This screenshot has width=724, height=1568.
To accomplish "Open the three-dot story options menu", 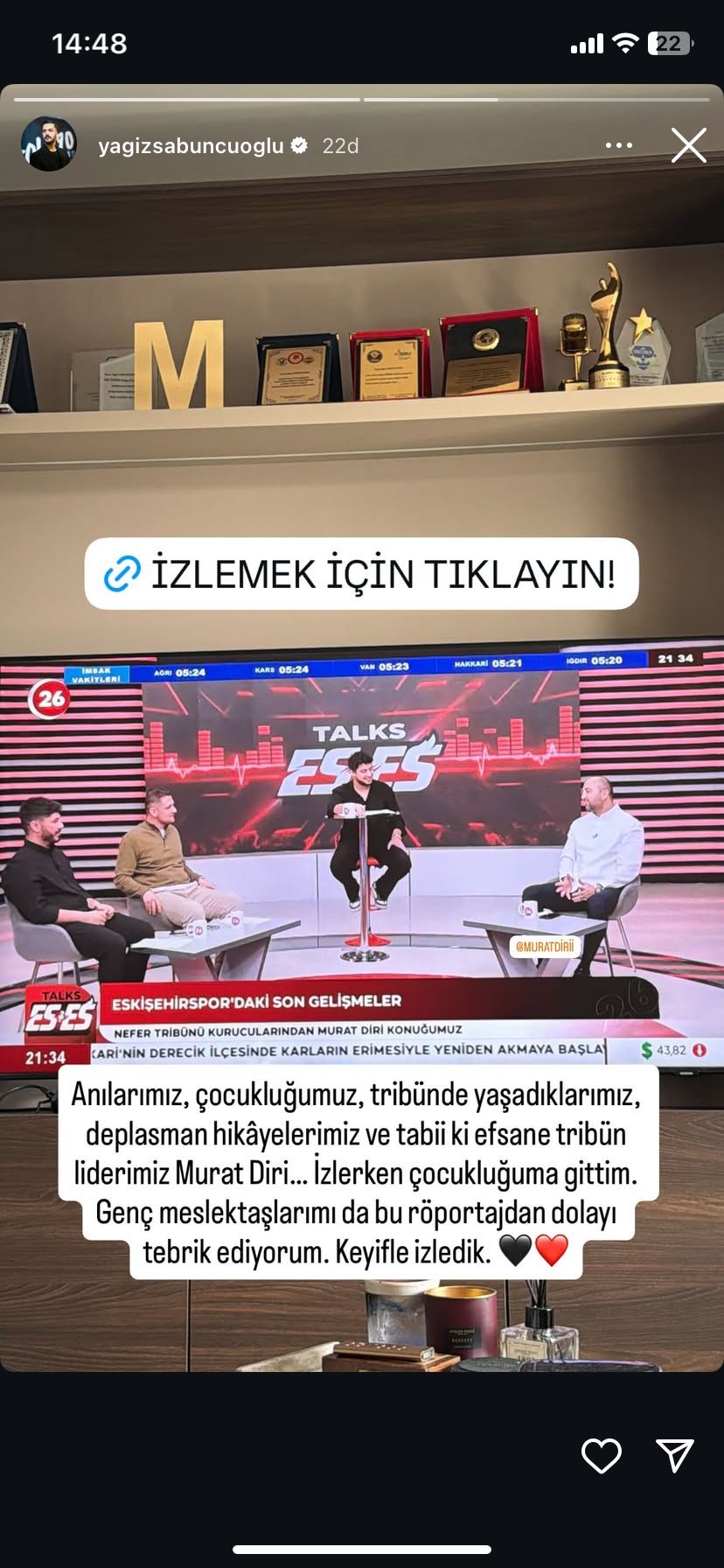I will point(618,145).
